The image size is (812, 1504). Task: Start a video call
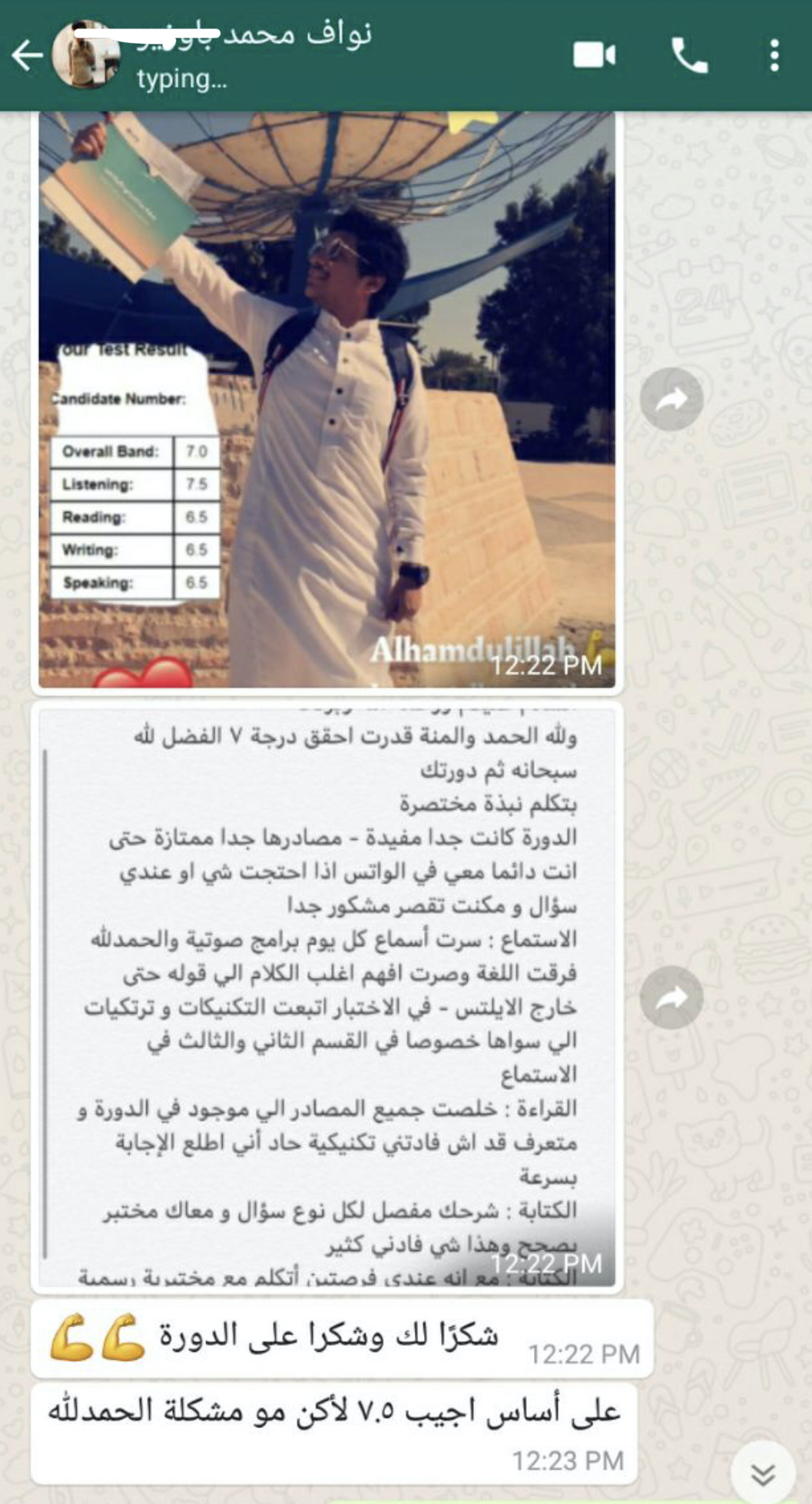tap(594, 55)
